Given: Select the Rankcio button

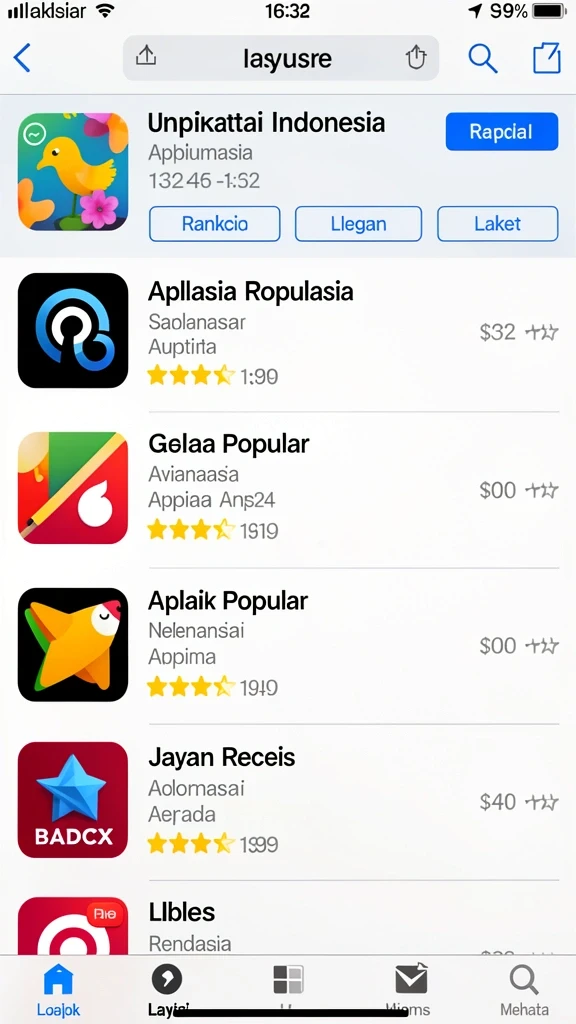Looking at the screenshot, I should click(x=215, y=224).
